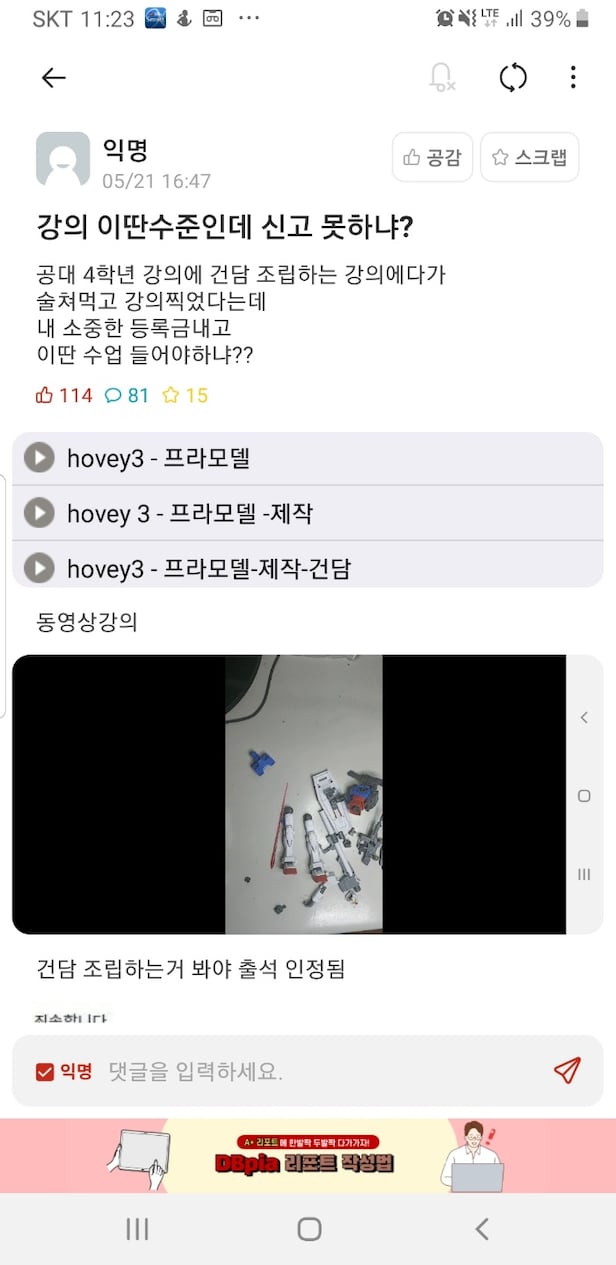
Task: Toggle the 익명 anonymous checkbox
Action: [45, 1072]
